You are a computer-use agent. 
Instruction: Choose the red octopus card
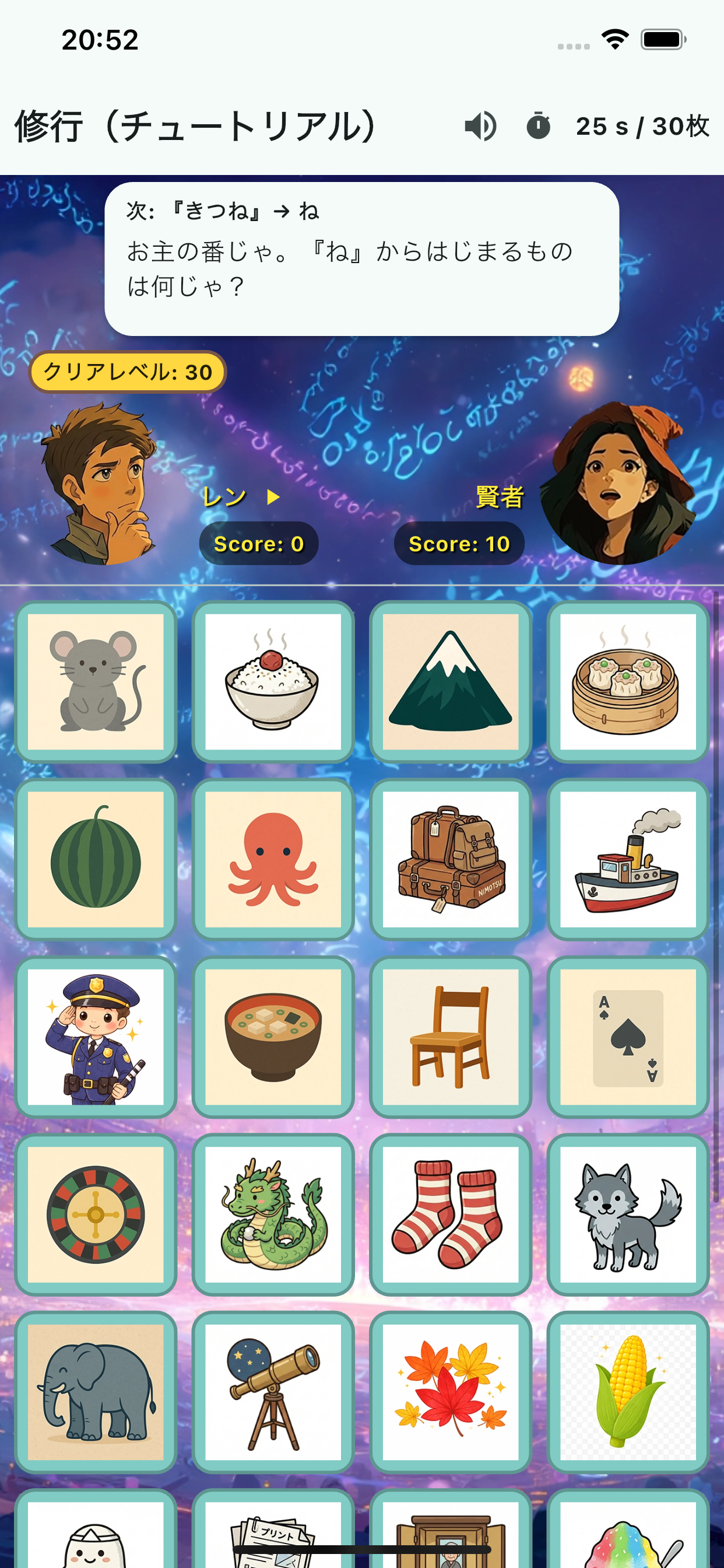[x=273, y=858]
